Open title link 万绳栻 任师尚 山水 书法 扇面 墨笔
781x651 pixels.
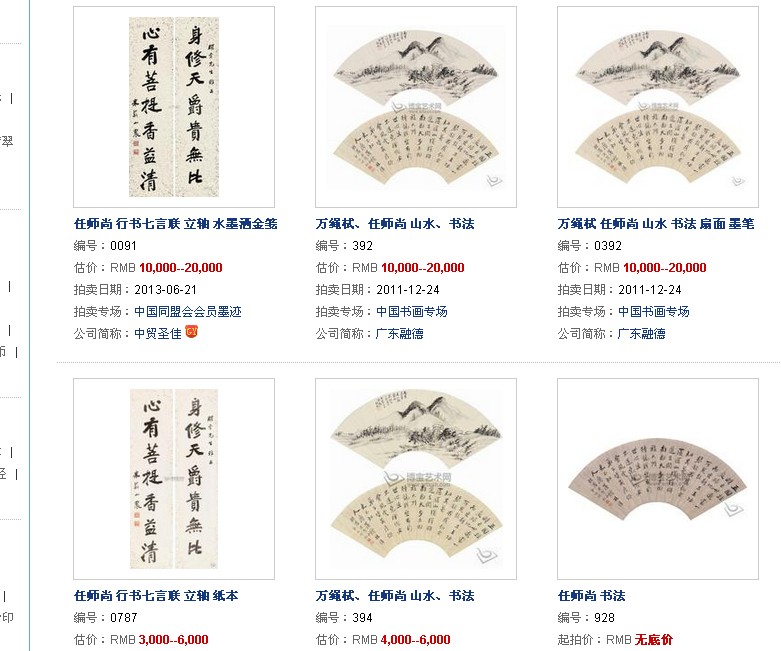pos(656,224)
